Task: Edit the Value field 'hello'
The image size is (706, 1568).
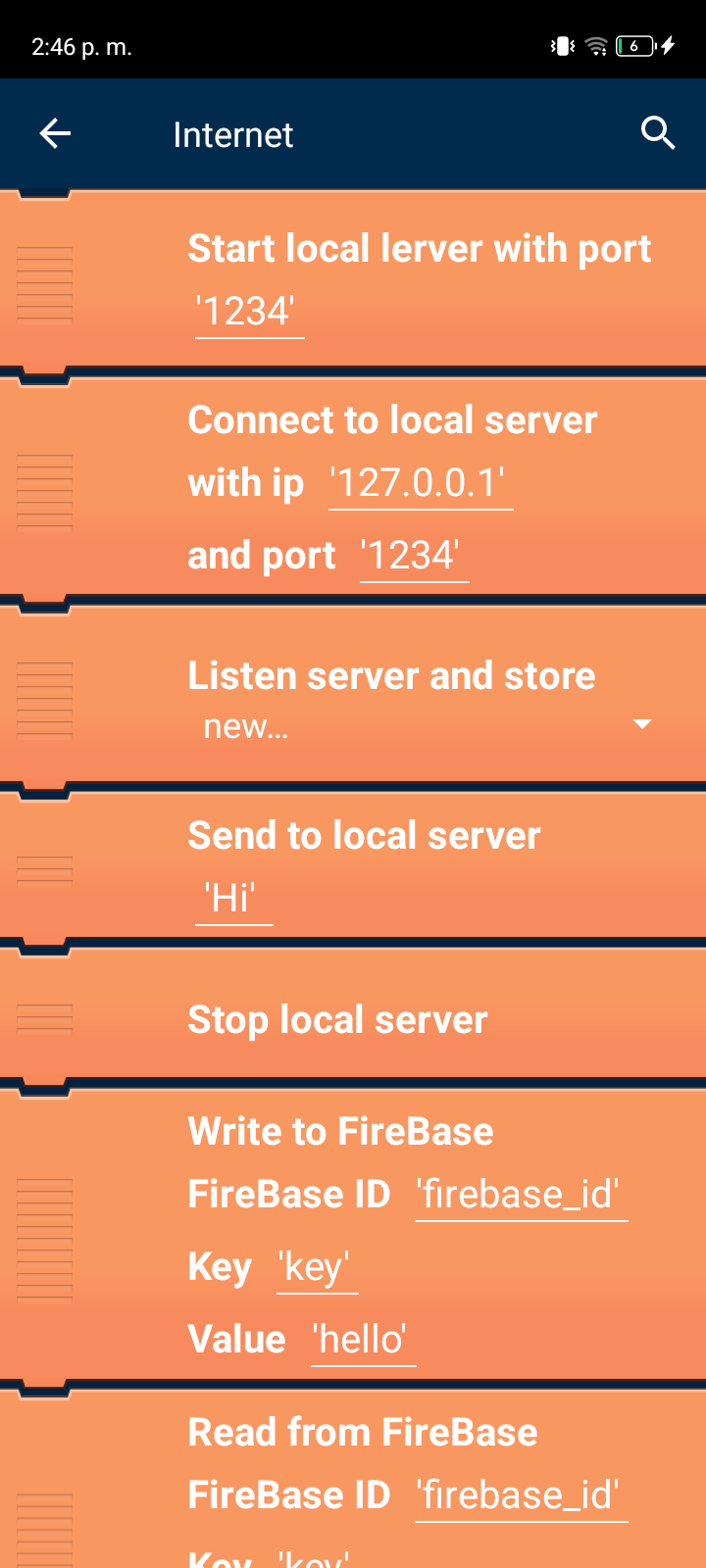Action: (x=363, y=1340)
